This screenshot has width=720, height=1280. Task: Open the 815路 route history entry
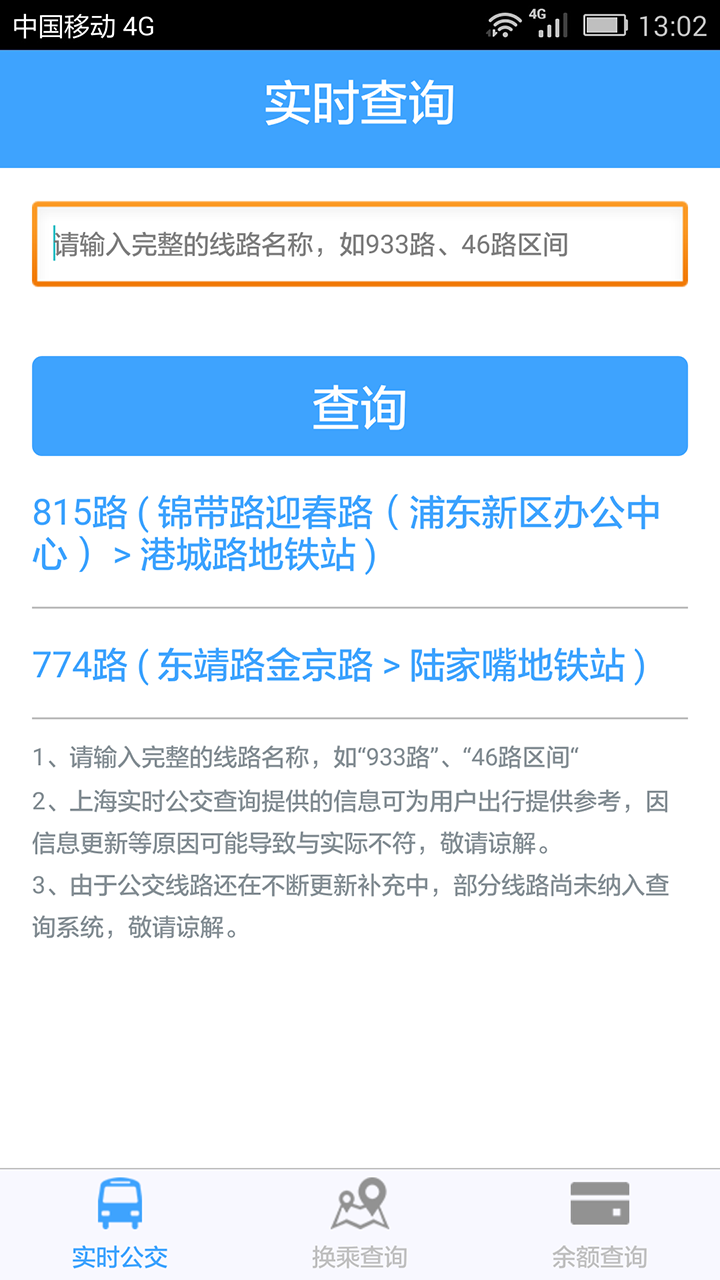click(x=346, y=534)
